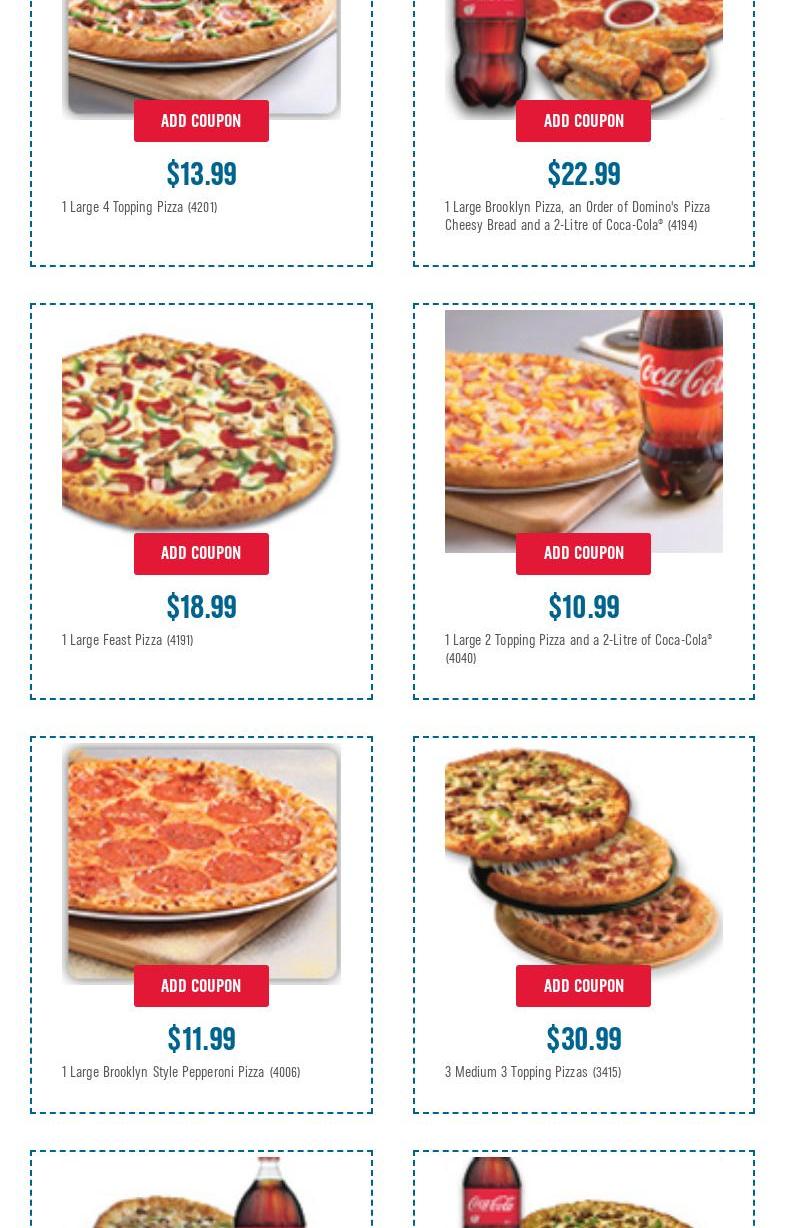Add the $11.99 Brooklyn Style Pepperoni coupon
The height and width of the screenshot is (1228, 785).
point(201,986)
